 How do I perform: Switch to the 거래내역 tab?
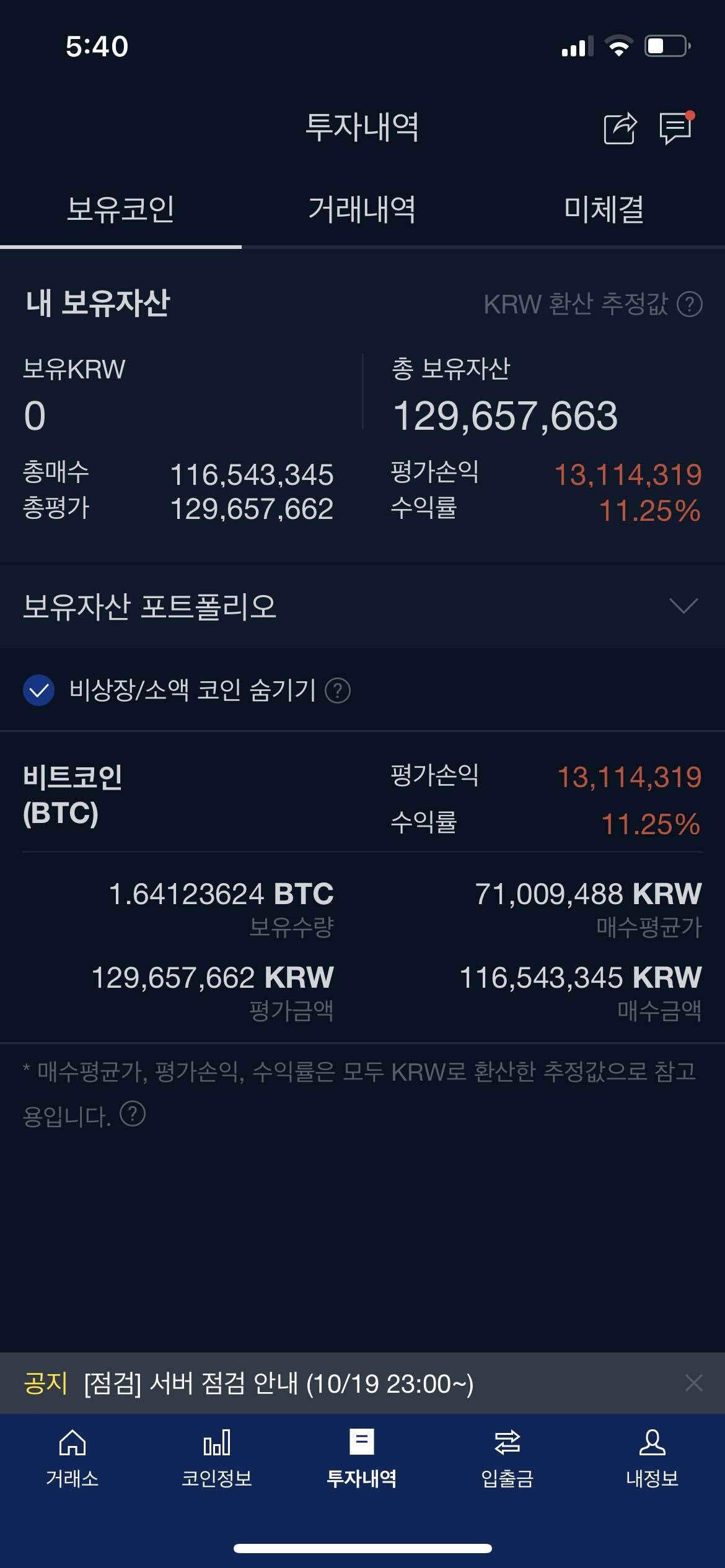tap(362, 211)
